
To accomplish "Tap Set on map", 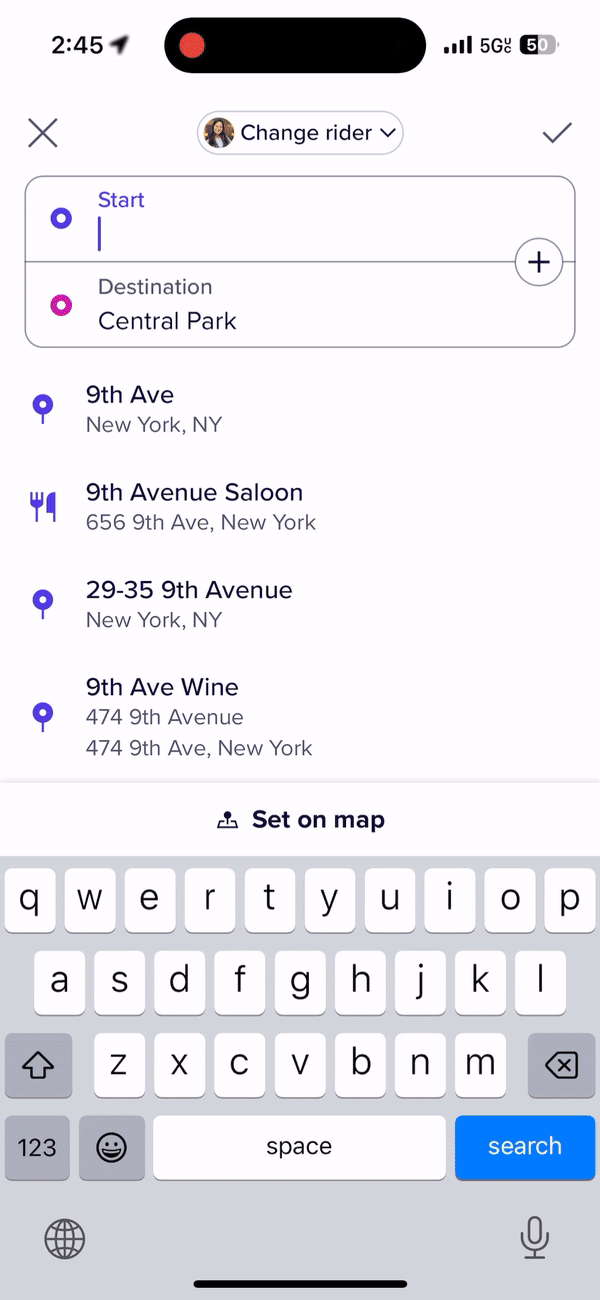I will (x=300, y=820).
